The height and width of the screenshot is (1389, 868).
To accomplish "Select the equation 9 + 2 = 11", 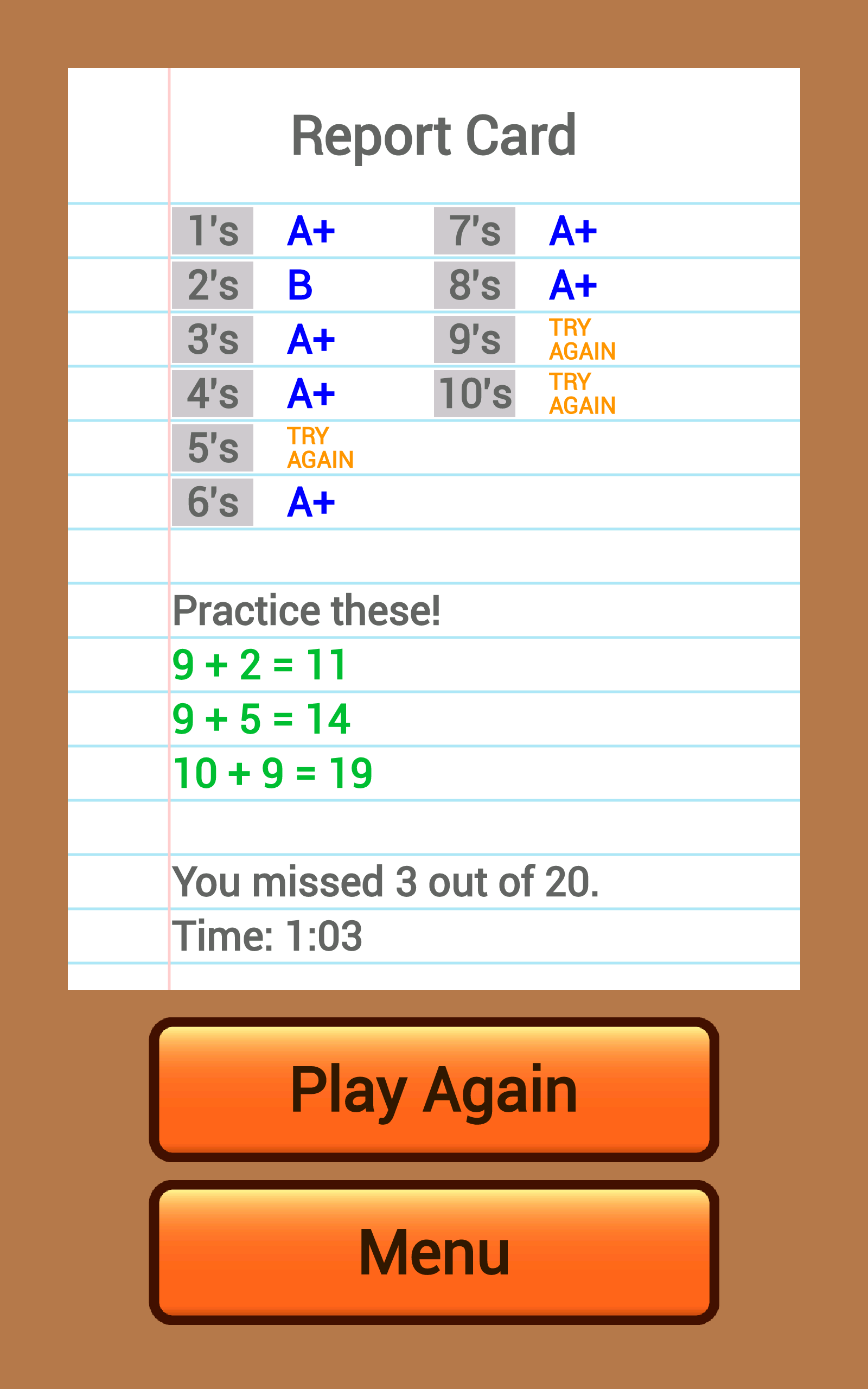I will click(258, 663).
